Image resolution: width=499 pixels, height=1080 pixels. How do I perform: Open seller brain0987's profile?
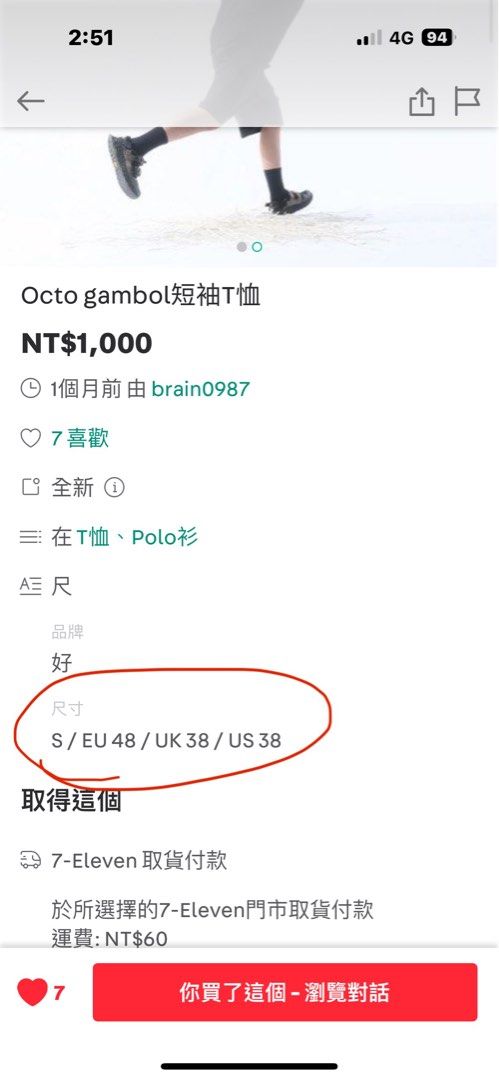tap(201, 389)
